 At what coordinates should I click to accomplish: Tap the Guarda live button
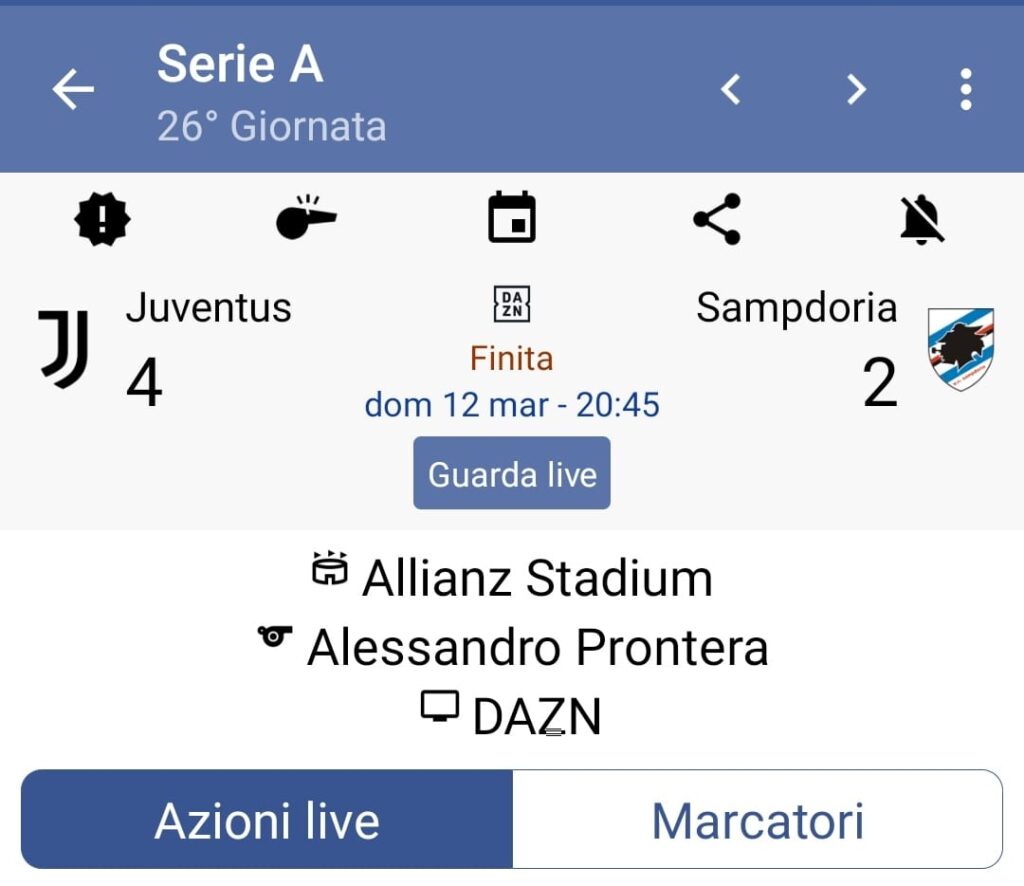click(512, 473)
